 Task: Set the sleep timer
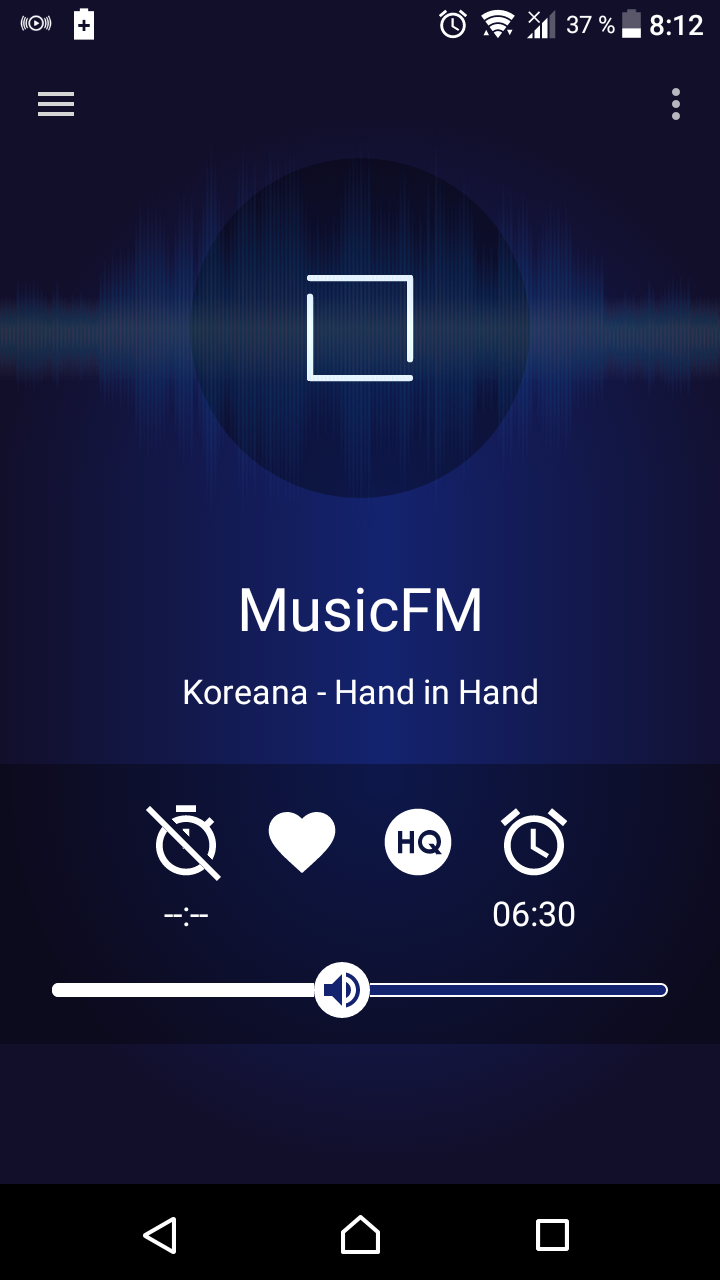click(x=186, y=843)
